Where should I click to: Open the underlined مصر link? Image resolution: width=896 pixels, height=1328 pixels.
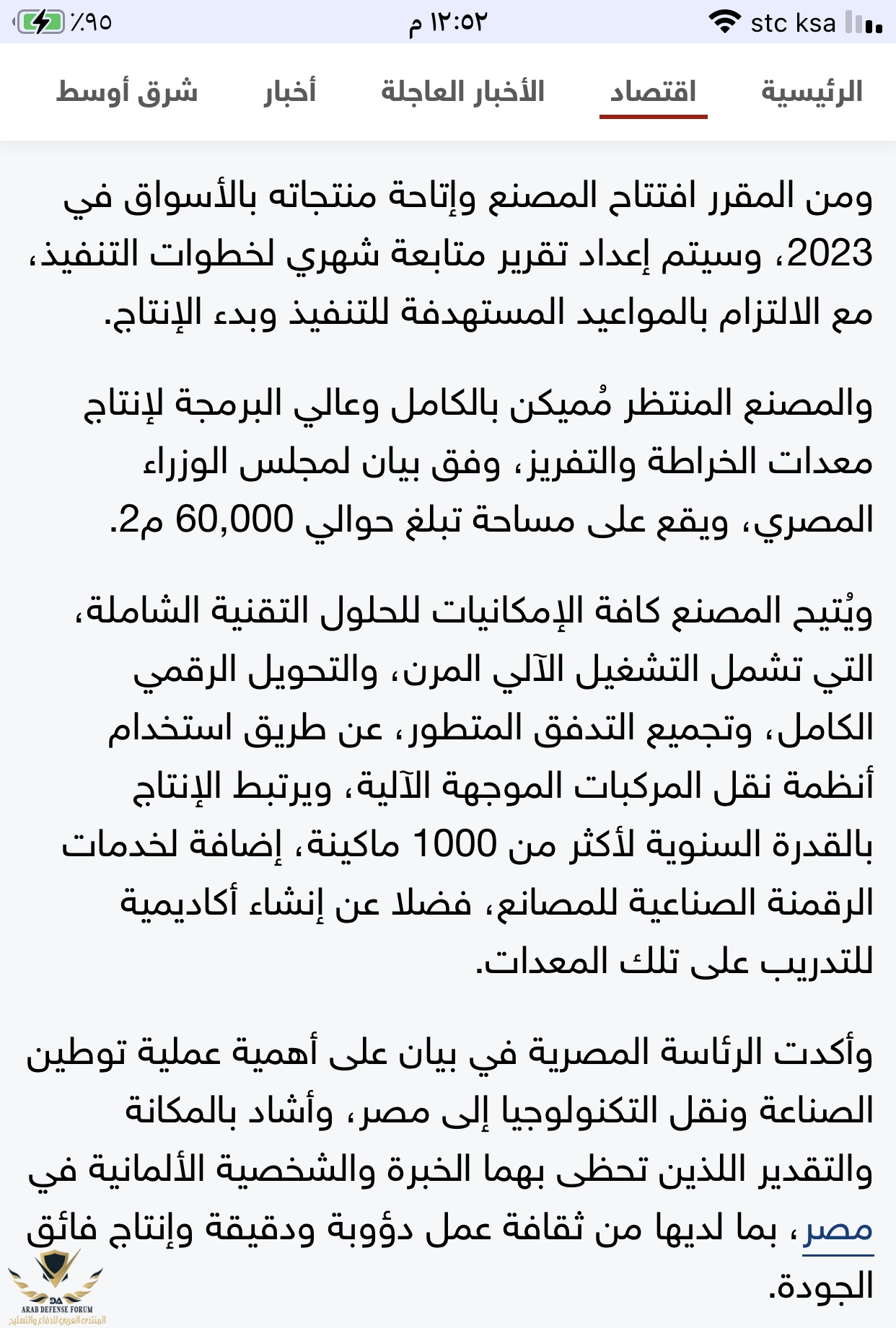coord(838,1228)
